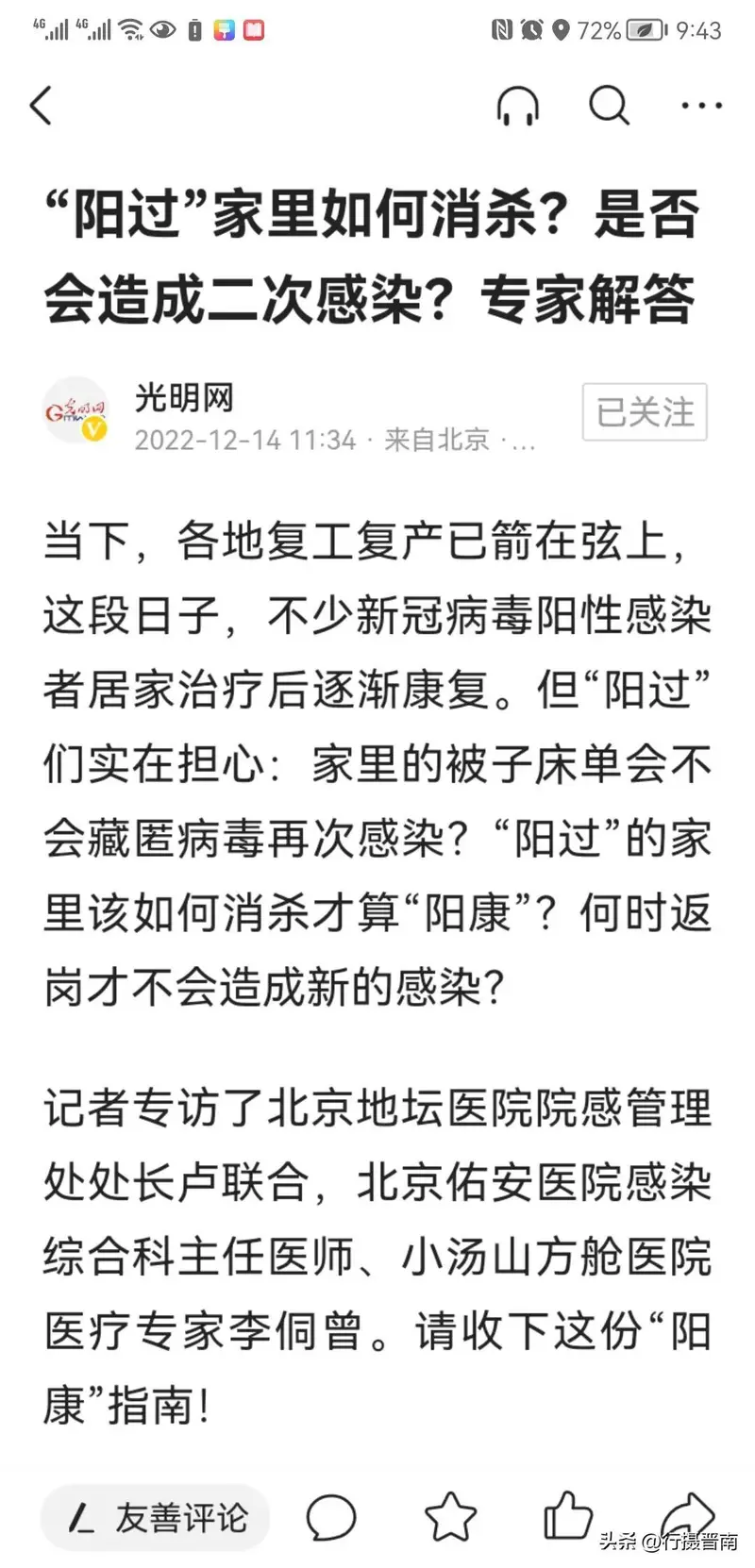Open the 光明网 author profile avatar
Screen dimensions: 755x1568
coord(77,409)
